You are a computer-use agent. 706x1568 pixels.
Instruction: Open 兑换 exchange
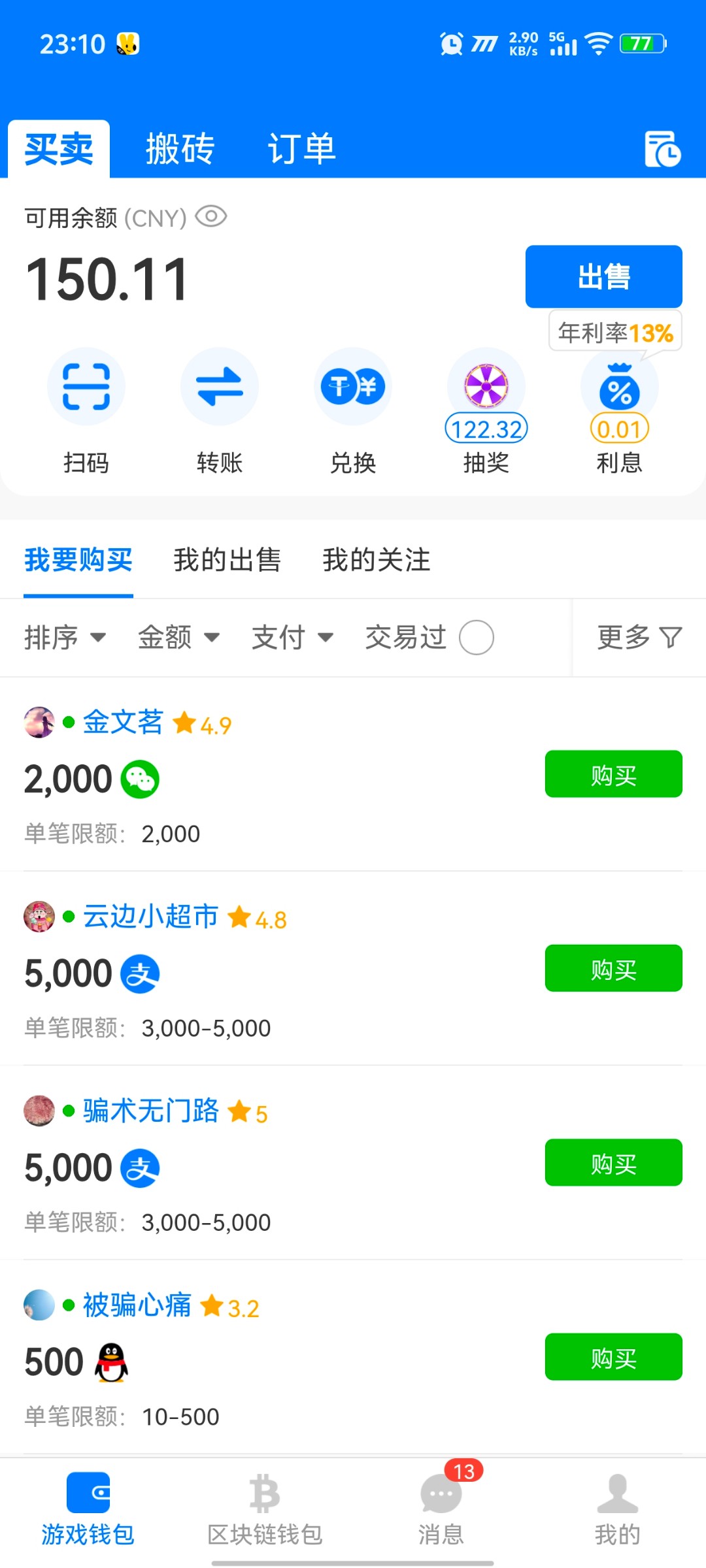[353, 387]
